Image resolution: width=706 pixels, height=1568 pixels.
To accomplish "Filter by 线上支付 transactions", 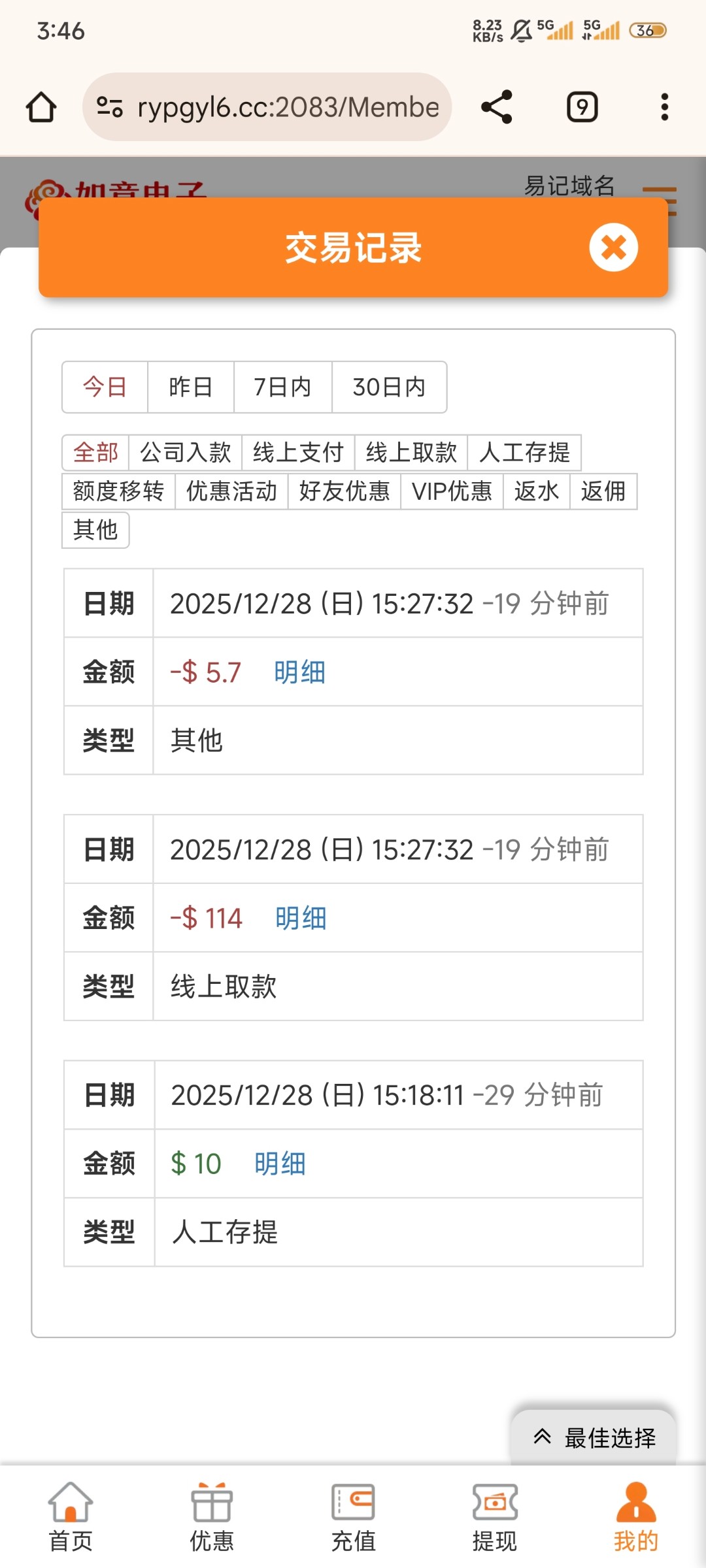I will pos(298,452).
